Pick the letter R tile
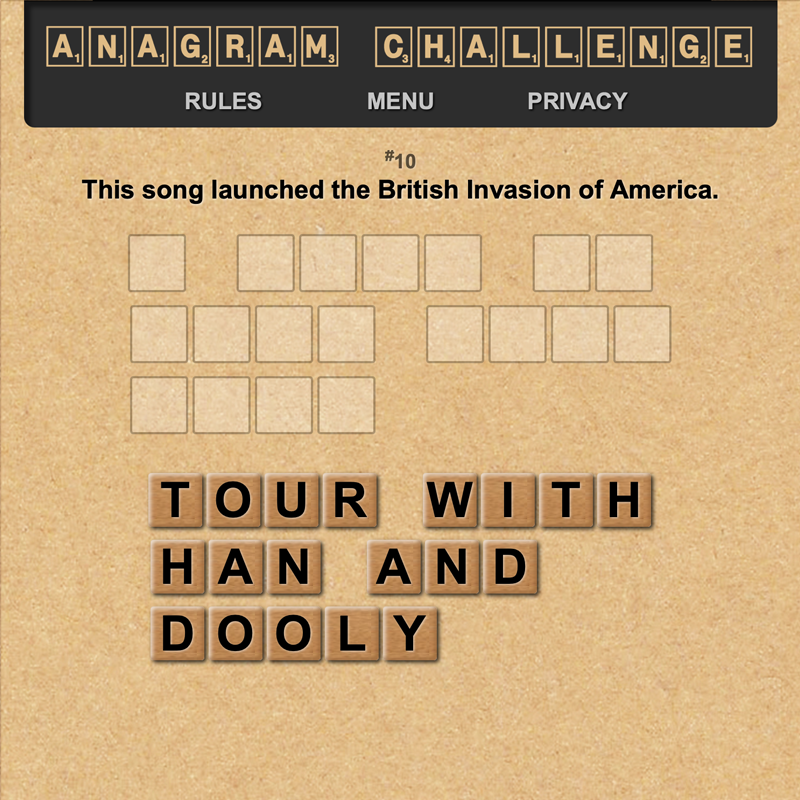The height and width of the screenshot is (800, 800). (349, 500)
